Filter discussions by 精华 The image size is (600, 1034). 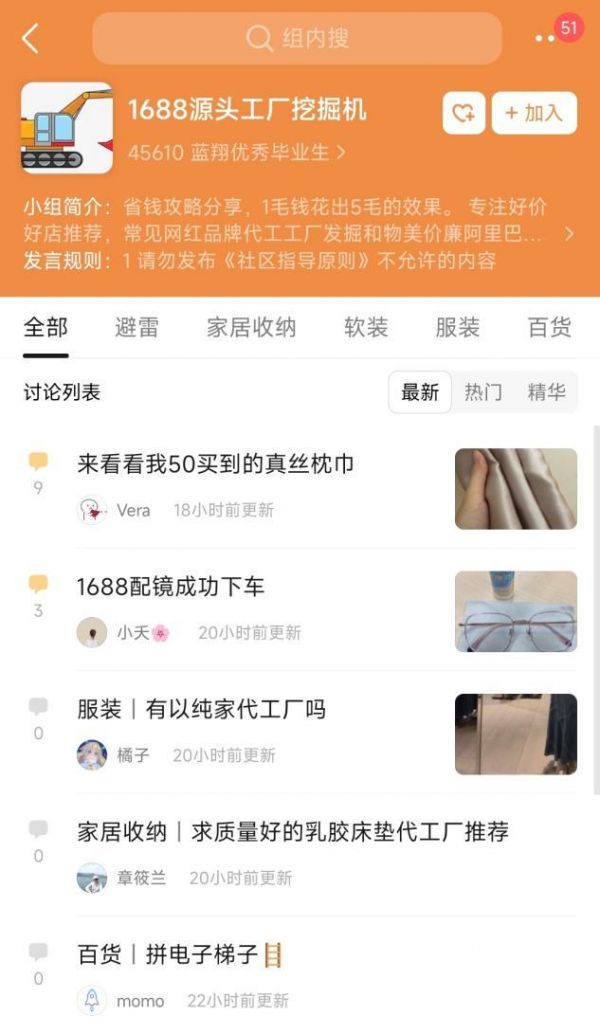coord(546,392)
